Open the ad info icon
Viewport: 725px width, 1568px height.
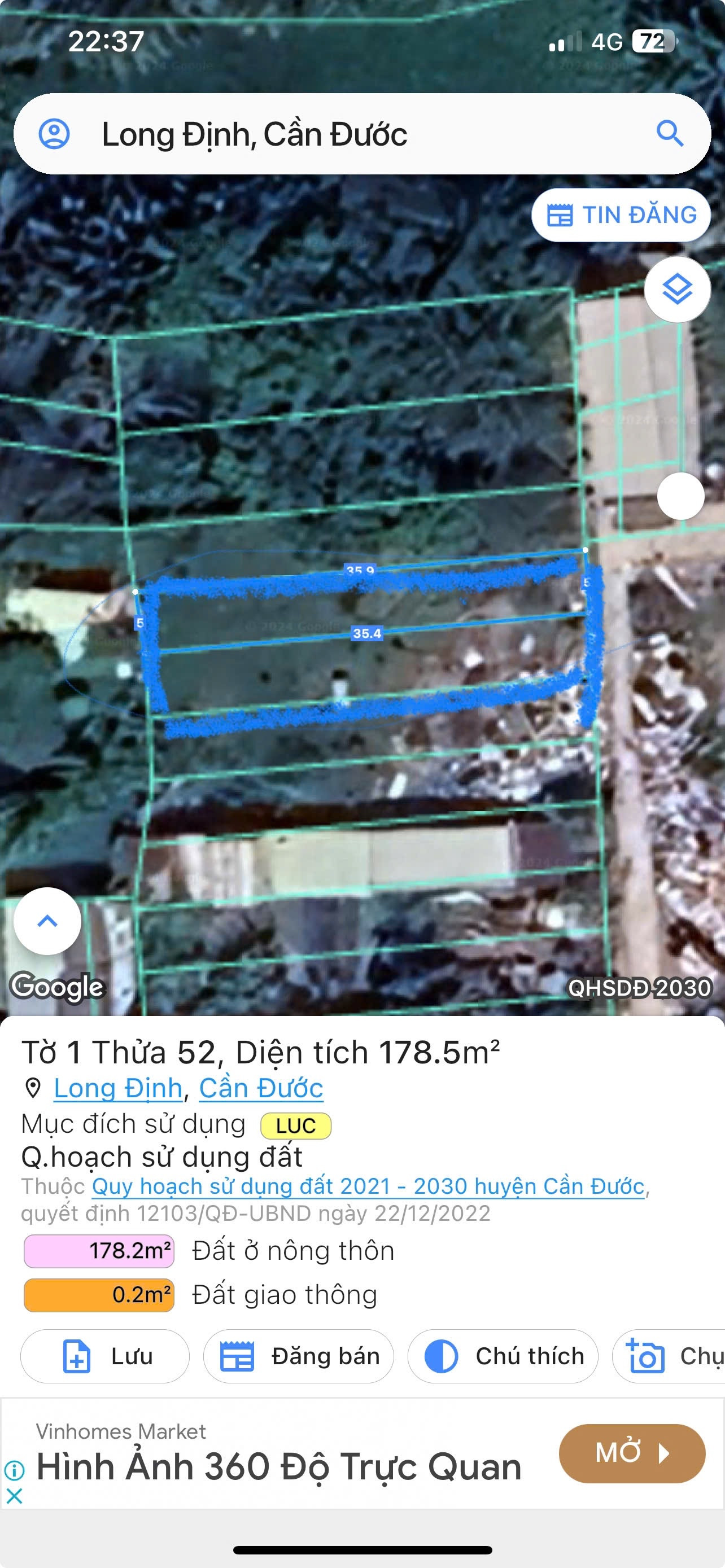click(x=14, y=1471)
